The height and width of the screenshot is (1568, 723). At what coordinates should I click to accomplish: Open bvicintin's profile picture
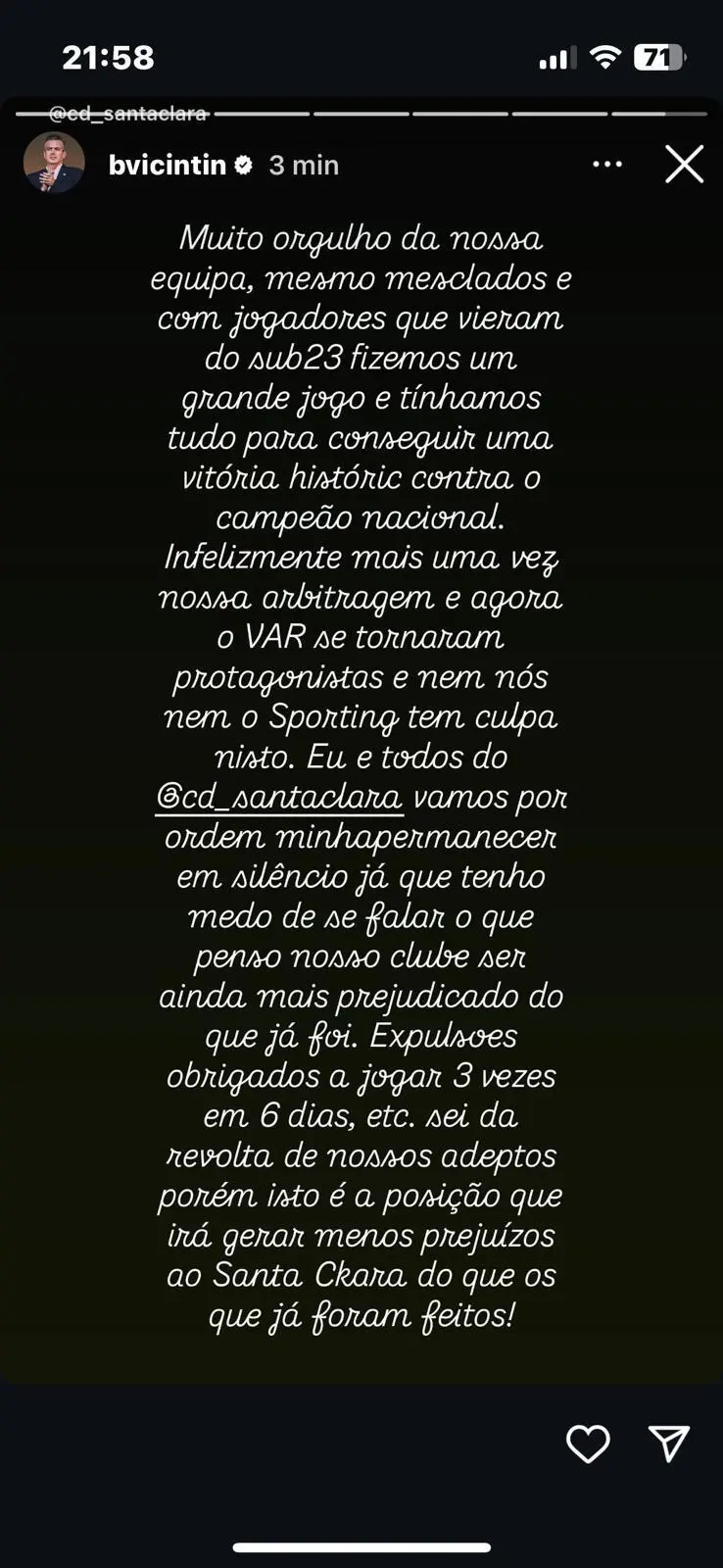tap(54, 164)
